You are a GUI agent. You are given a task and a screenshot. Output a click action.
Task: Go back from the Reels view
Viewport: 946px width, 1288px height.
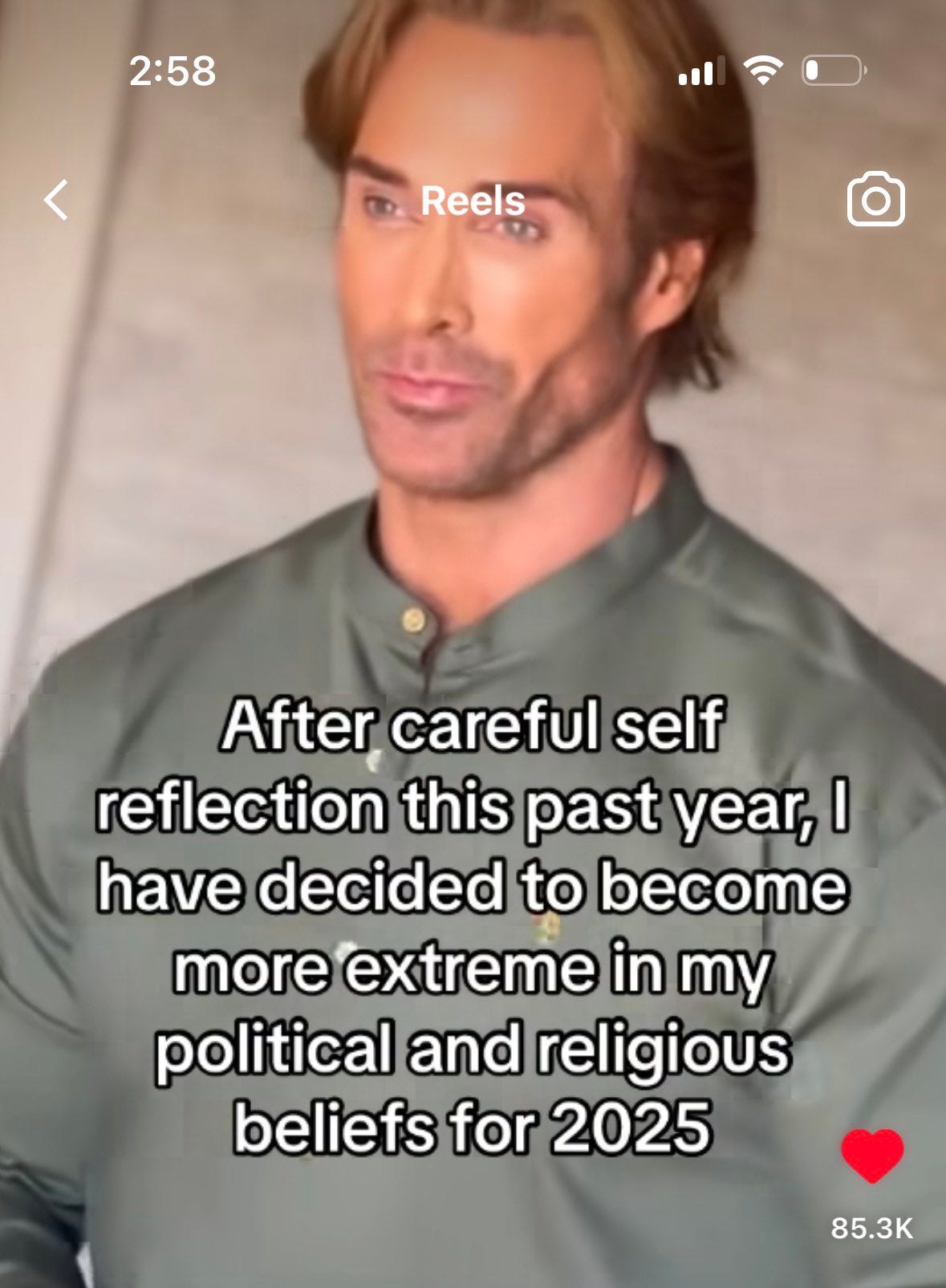56,200
